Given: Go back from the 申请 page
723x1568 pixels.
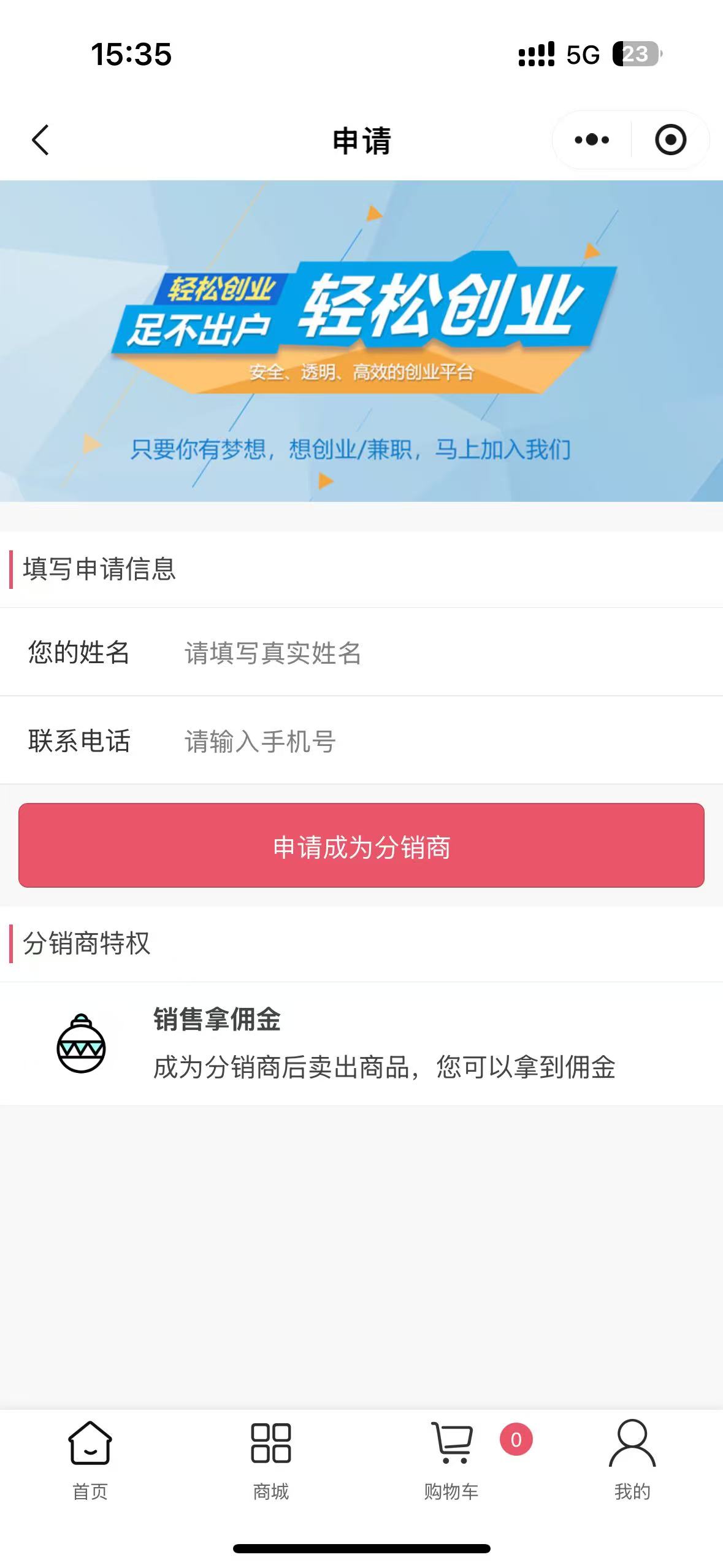Looking at the screenshot, I should point(40,140).
